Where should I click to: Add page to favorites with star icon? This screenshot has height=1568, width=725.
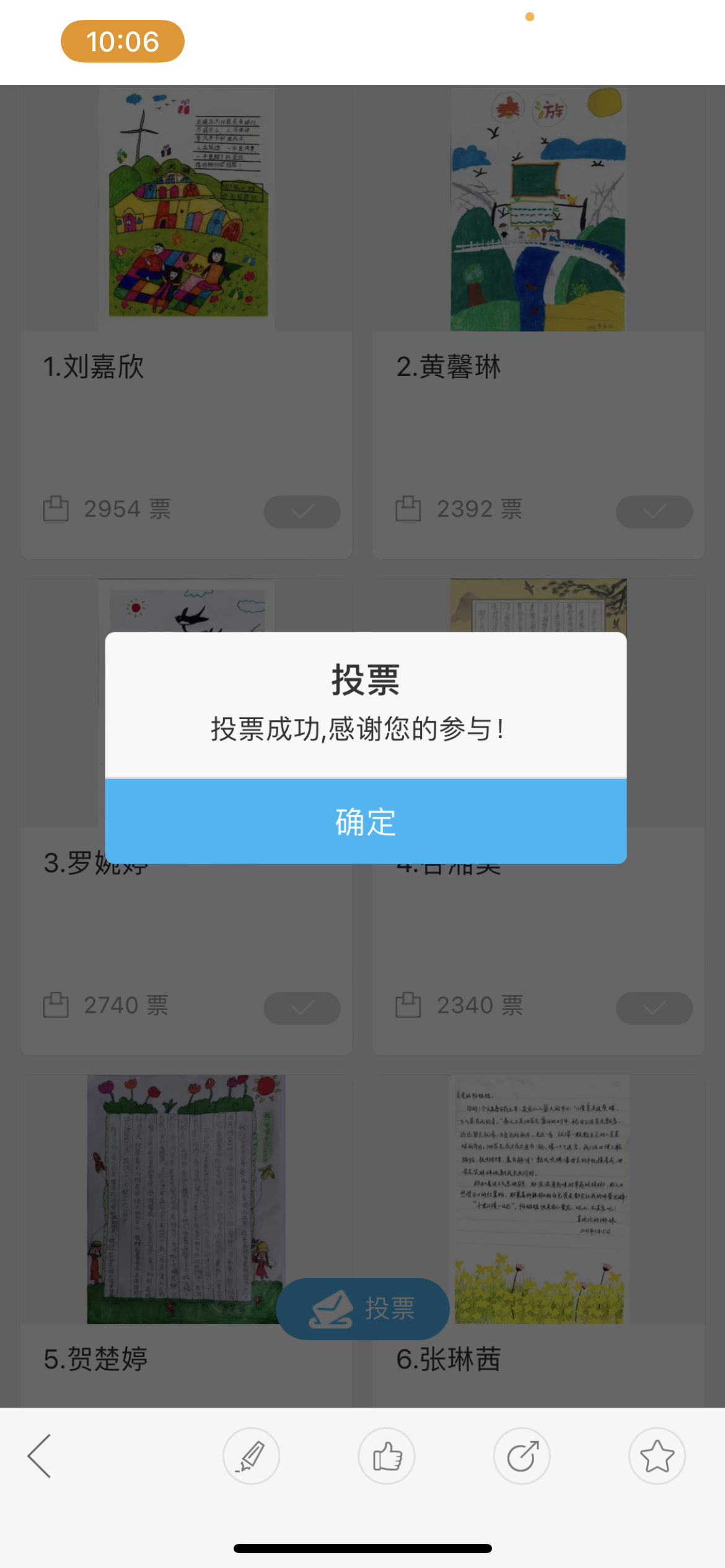point(657,1456)
